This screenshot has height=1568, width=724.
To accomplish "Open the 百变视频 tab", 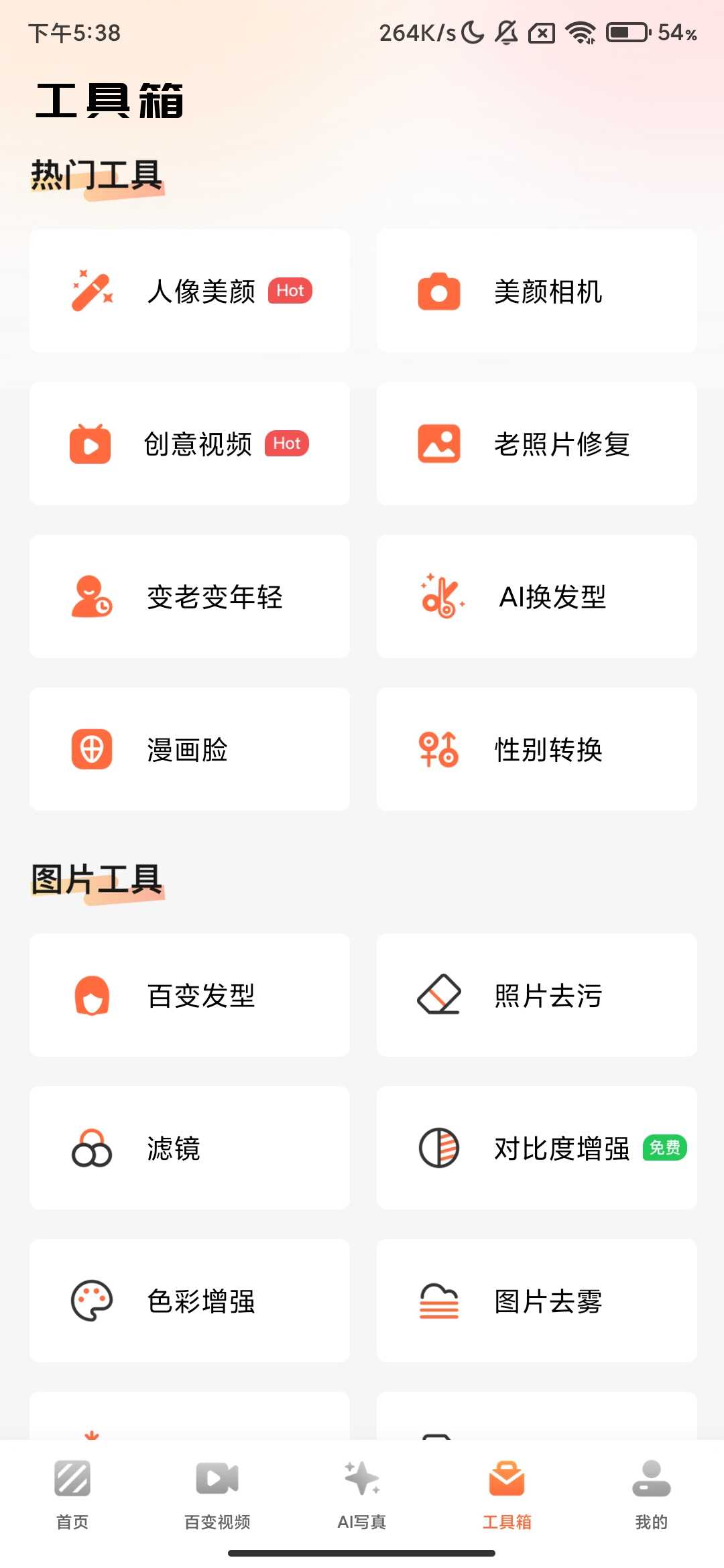I will (217, 1494).
